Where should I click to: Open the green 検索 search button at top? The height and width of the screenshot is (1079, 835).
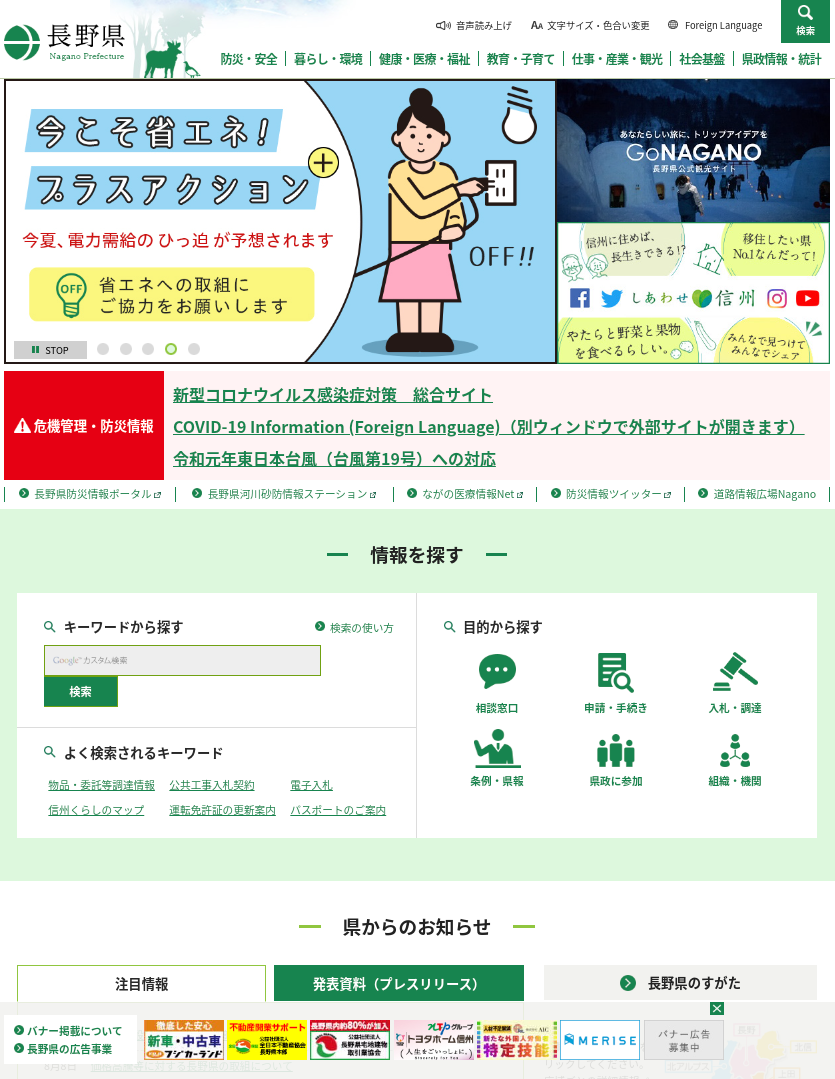point(805,21)
